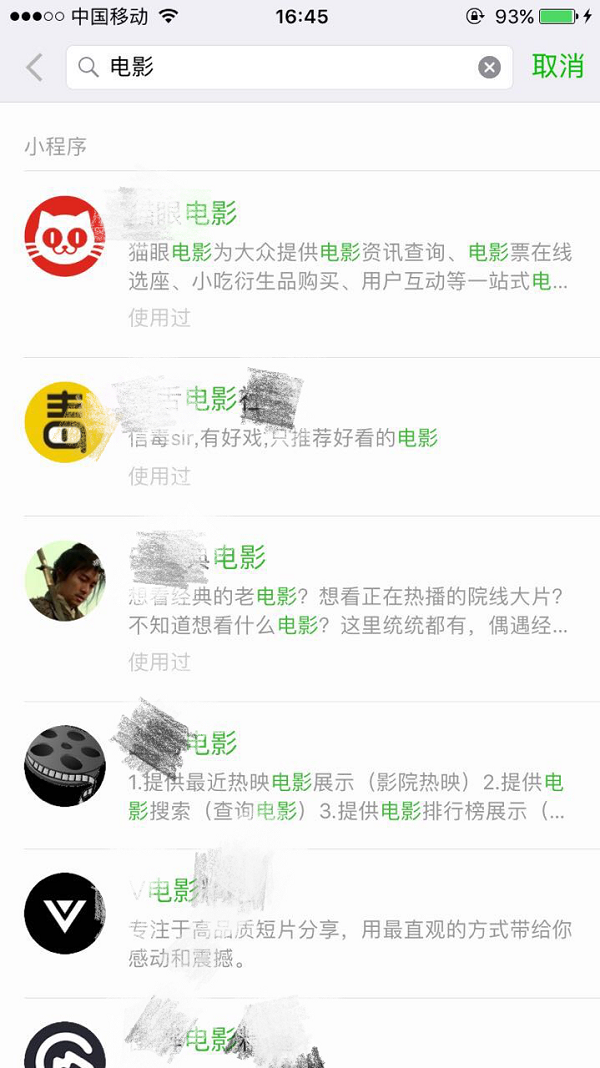Open the 猫眼电影 mini program result
This screenshot has width=600, height=1068.
pos(300,263)
